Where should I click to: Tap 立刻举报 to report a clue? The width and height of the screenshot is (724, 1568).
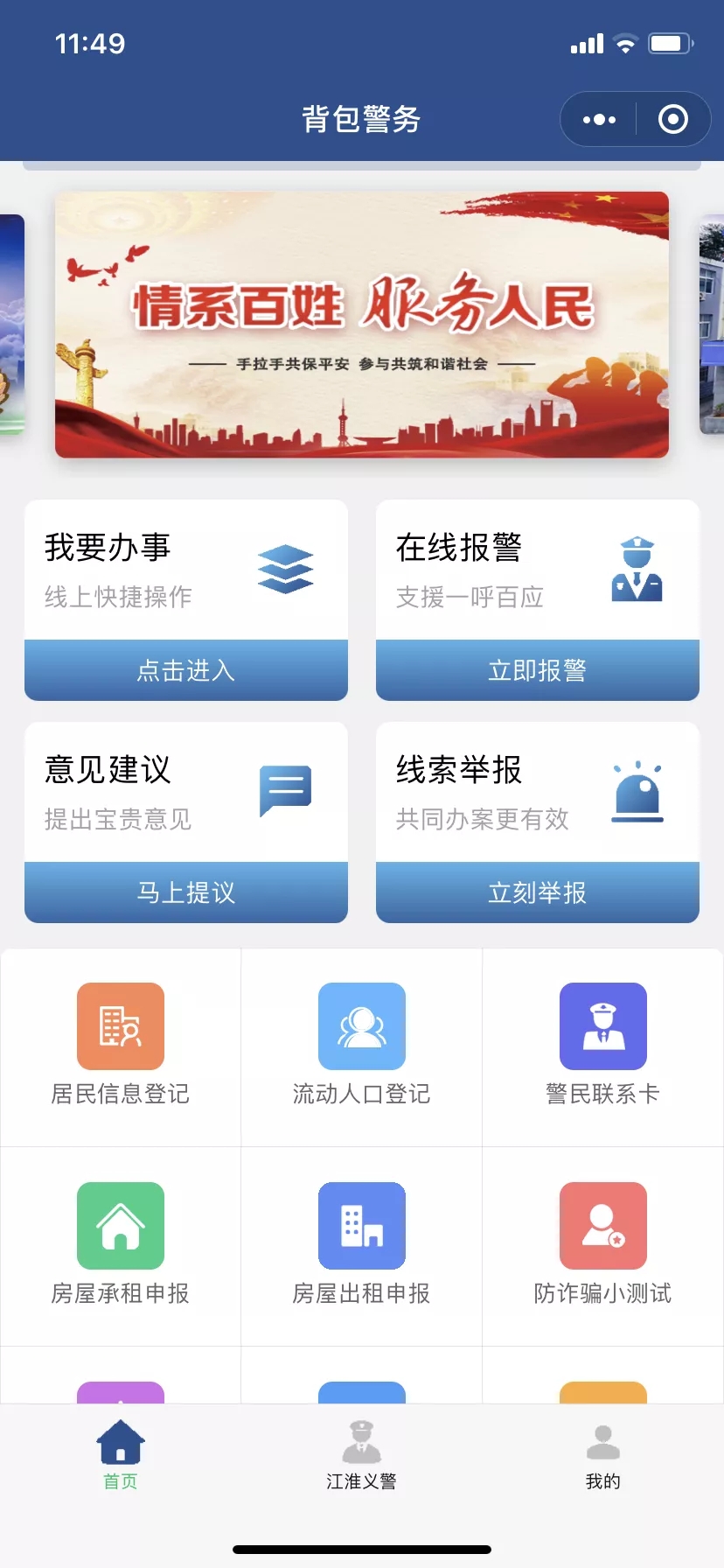click(x=537, y=892)
